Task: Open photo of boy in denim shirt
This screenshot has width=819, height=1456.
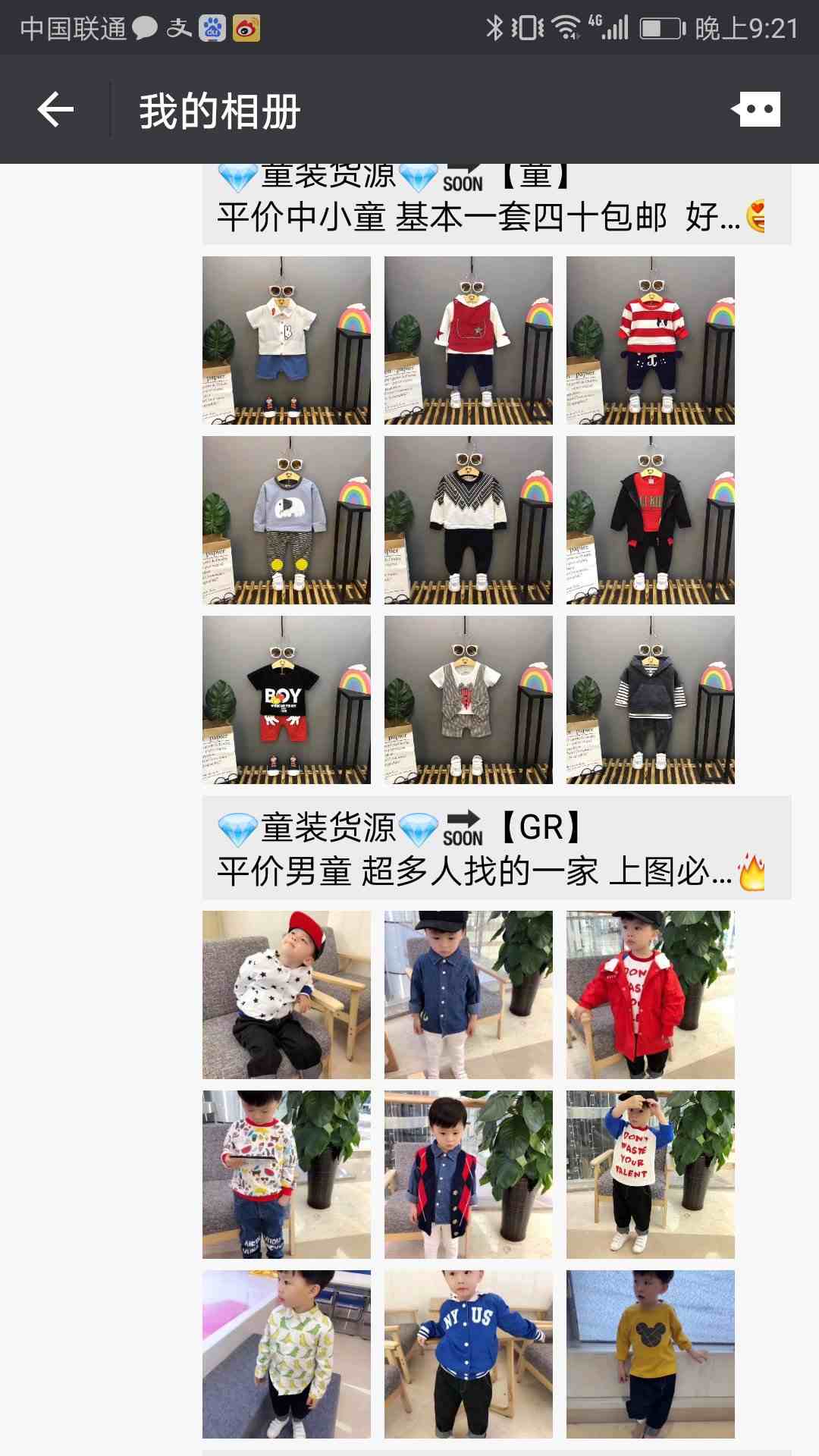Action: click(469, 994)
